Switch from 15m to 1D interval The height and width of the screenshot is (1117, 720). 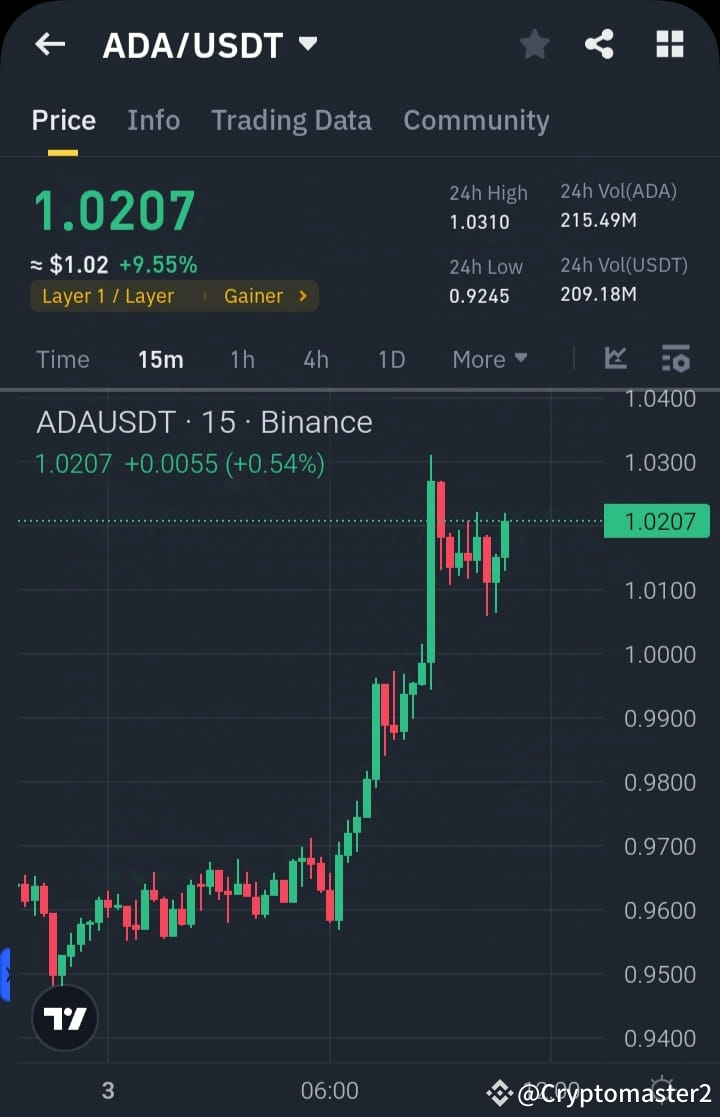click(x=390, y=359)
